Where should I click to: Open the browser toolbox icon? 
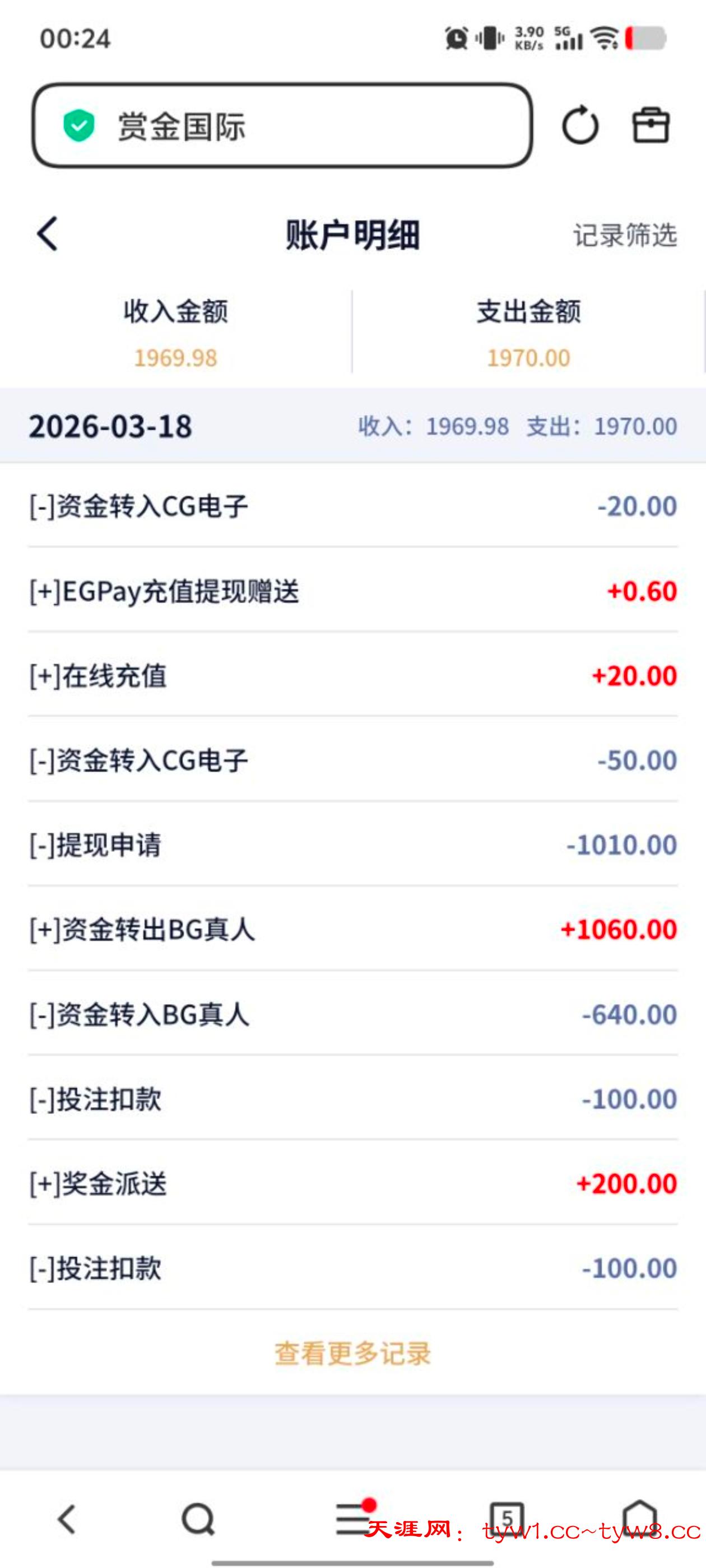click(x=651, y=126)
